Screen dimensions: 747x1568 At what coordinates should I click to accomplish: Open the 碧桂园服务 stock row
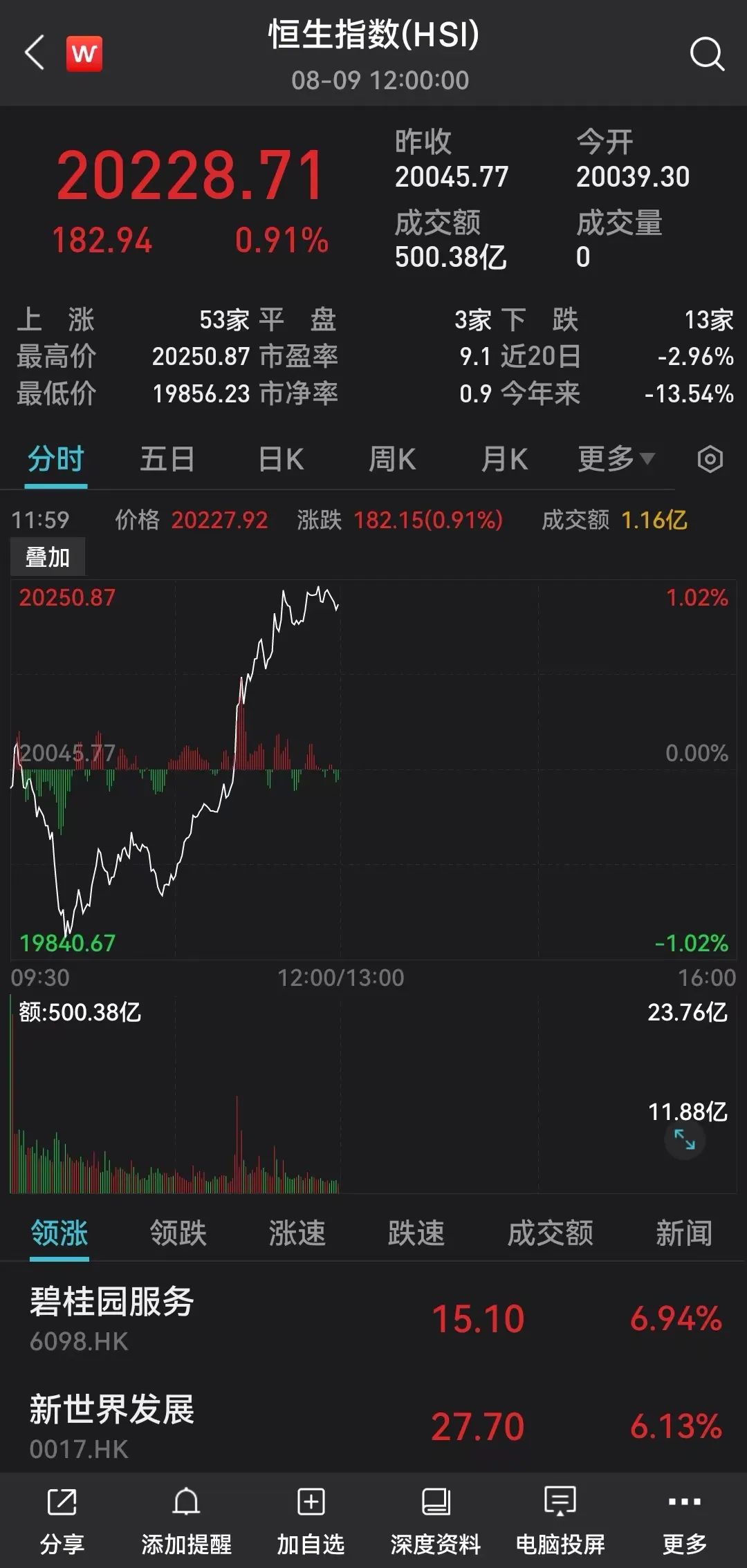coord(373,1319)
